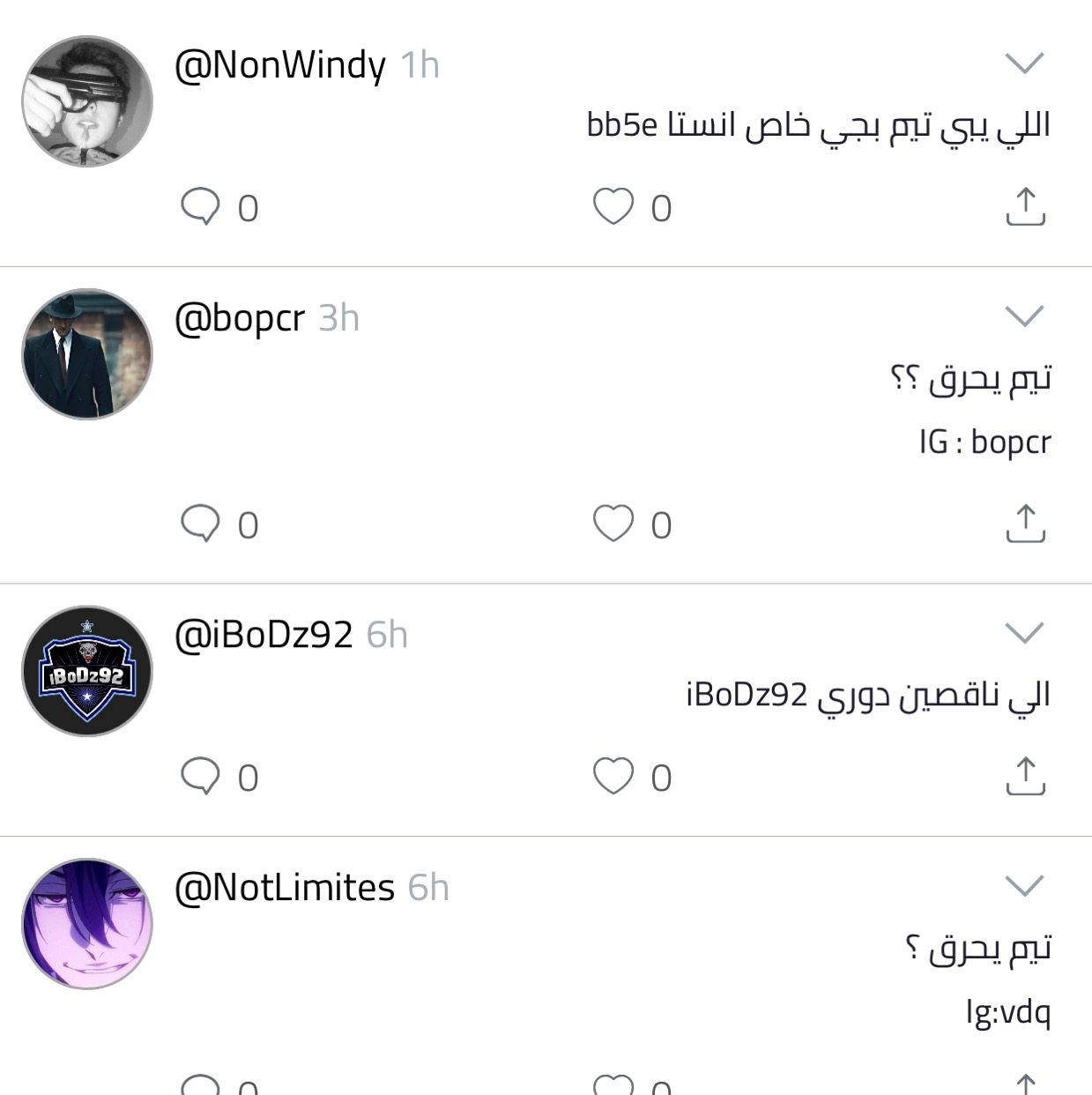Viewport: 1092px width, 1095px height.
Task: Open the @NonWindy username link
Action: 280,65
